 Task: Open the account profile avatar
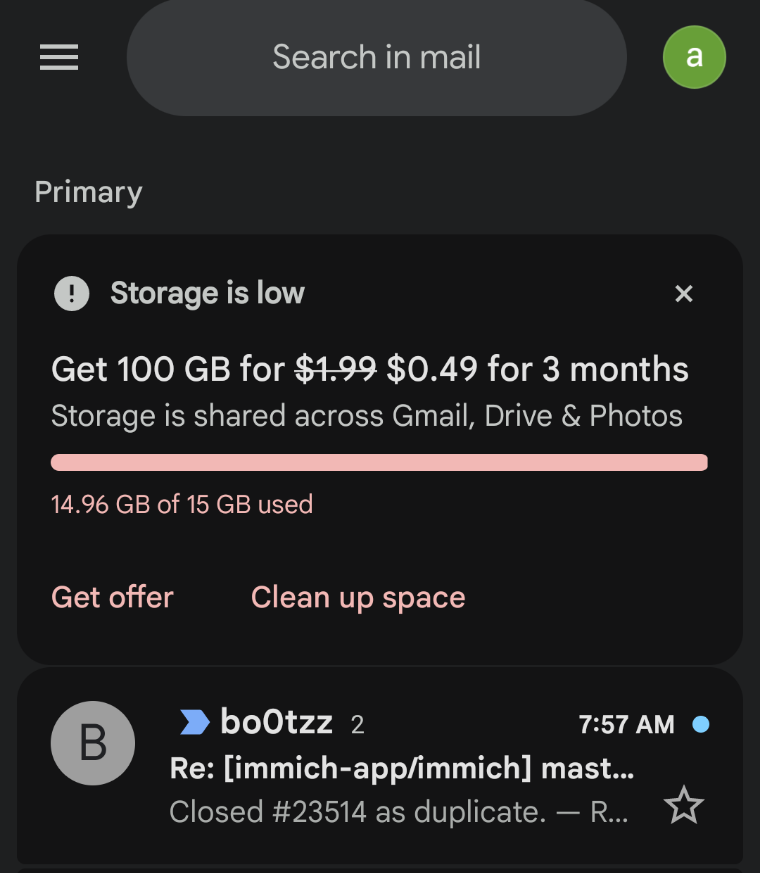click(x=694, y=57)
